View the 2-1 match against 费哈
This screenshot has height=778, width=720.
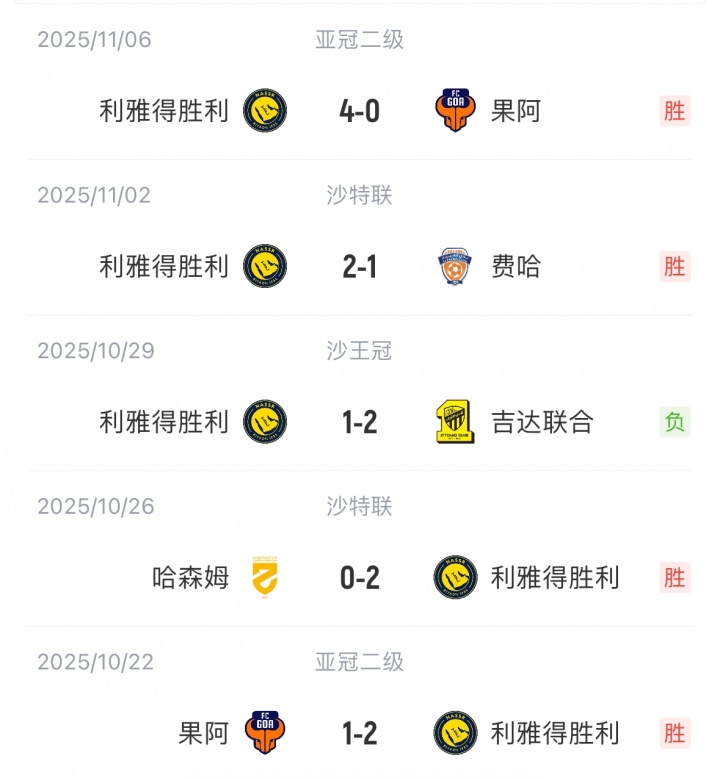coord(359,266)
